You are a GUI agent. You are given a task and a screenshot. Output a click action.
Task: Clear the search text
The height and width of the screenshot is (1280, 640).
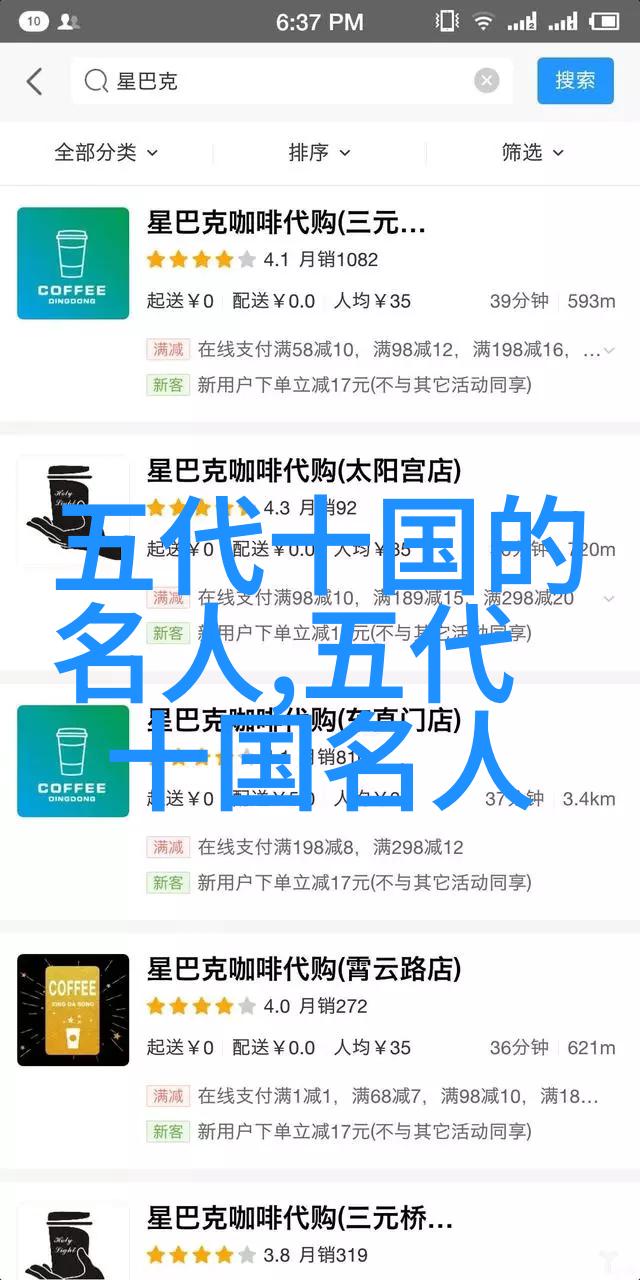point(486,82)
